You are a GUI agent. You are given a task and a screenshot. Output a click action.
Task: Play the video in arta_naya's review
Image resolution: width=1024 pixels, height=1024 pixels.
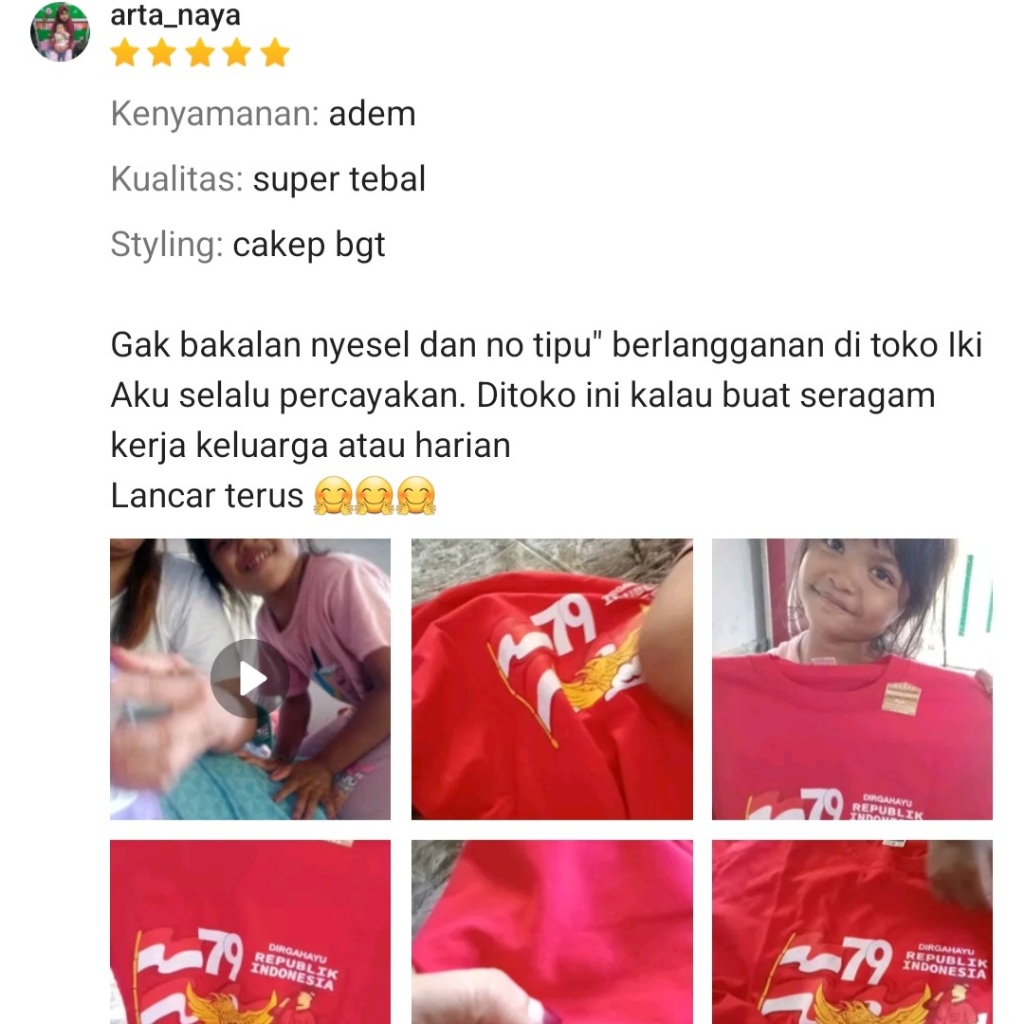250,679
